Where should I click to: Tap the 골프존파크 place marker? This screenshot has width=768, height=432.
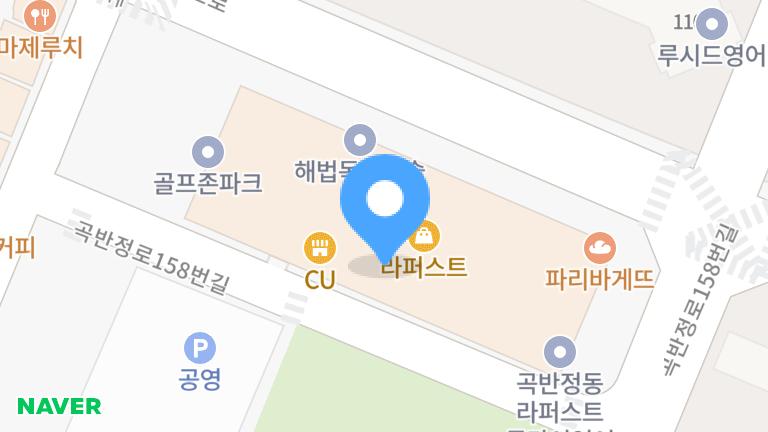coord(208,152)
